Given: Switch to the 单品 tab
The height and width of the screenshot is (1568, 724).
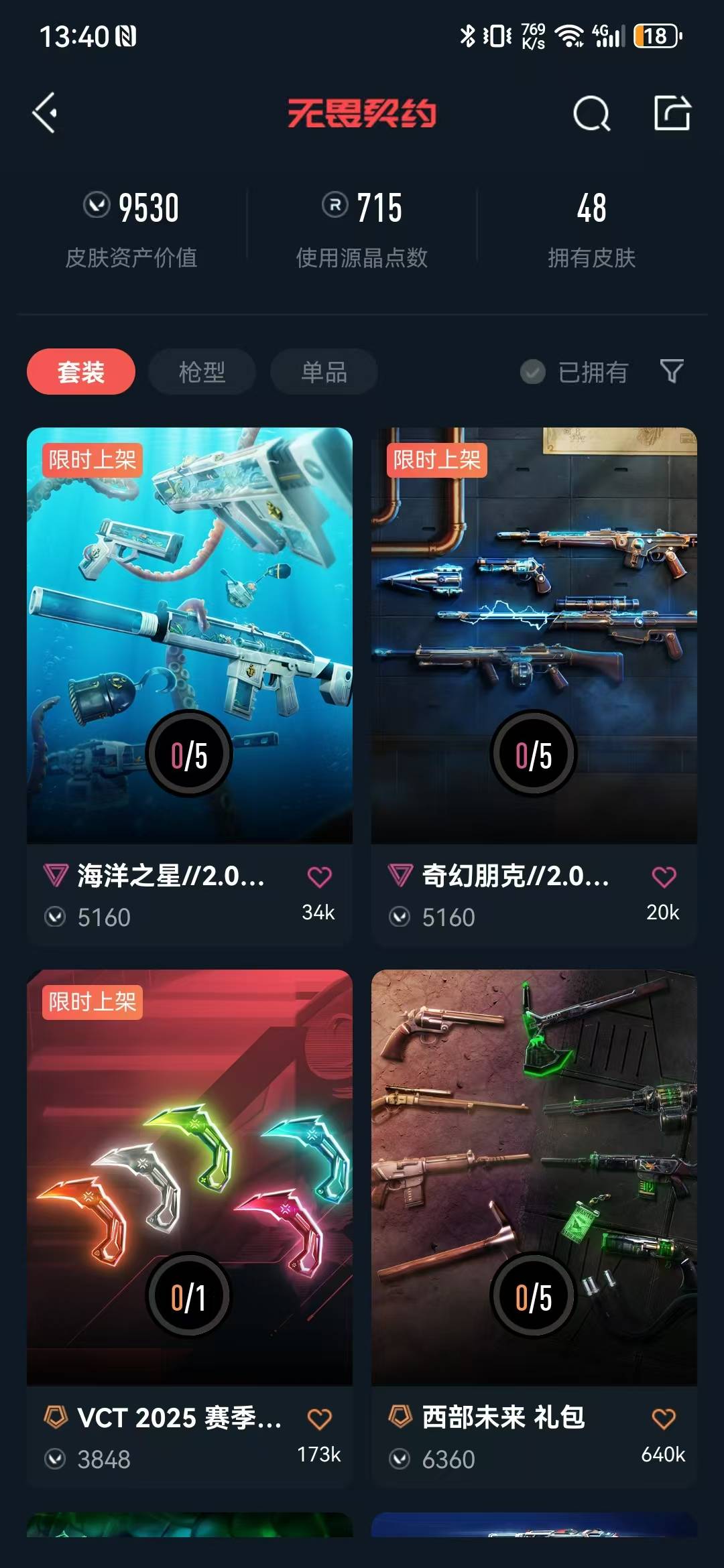Looking at the screenshot, I should click(324, 372).
